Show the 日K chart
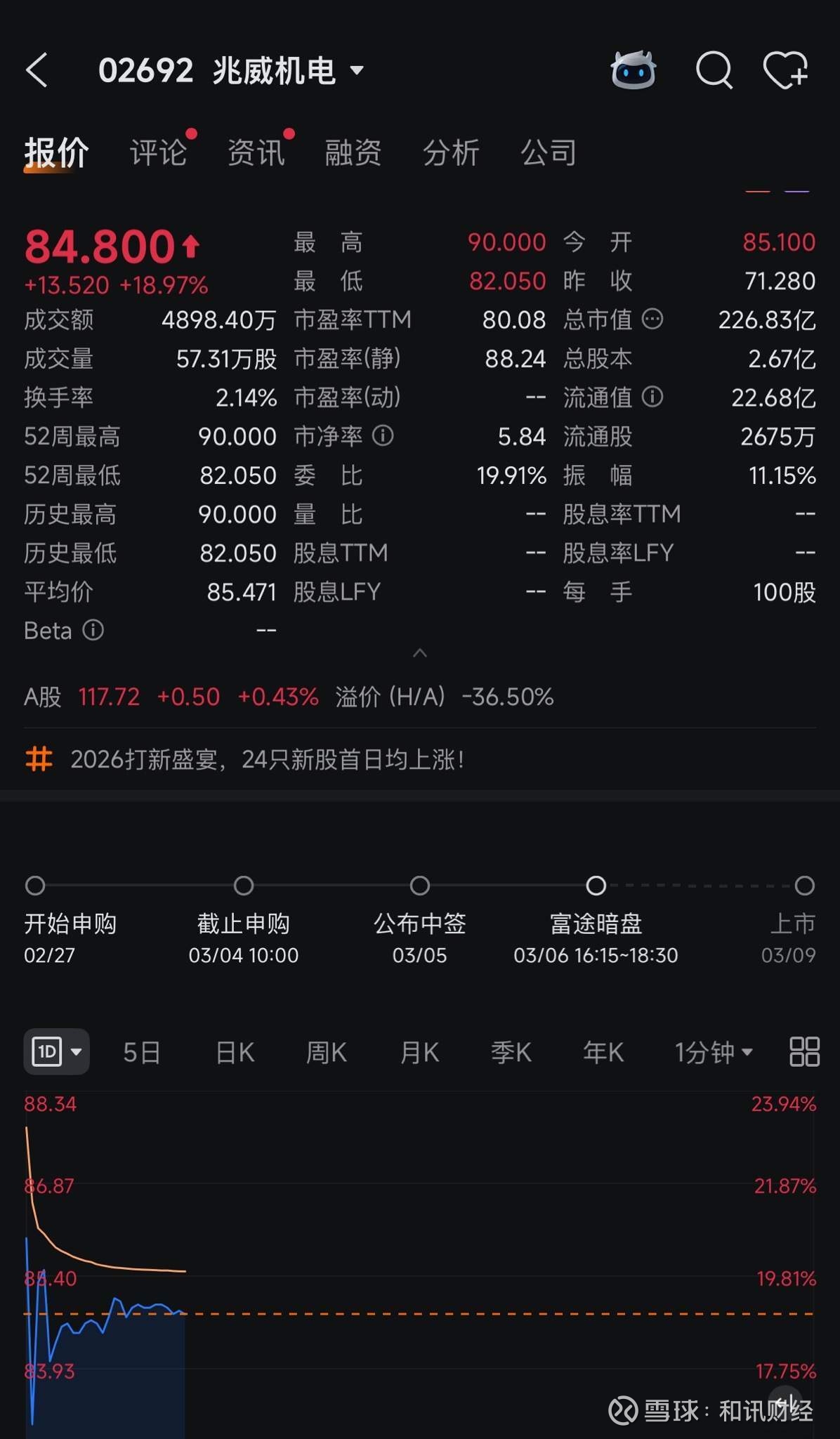Image resolution: width=840 pixels, height=1439 pixels. [x=235, y=1053]
